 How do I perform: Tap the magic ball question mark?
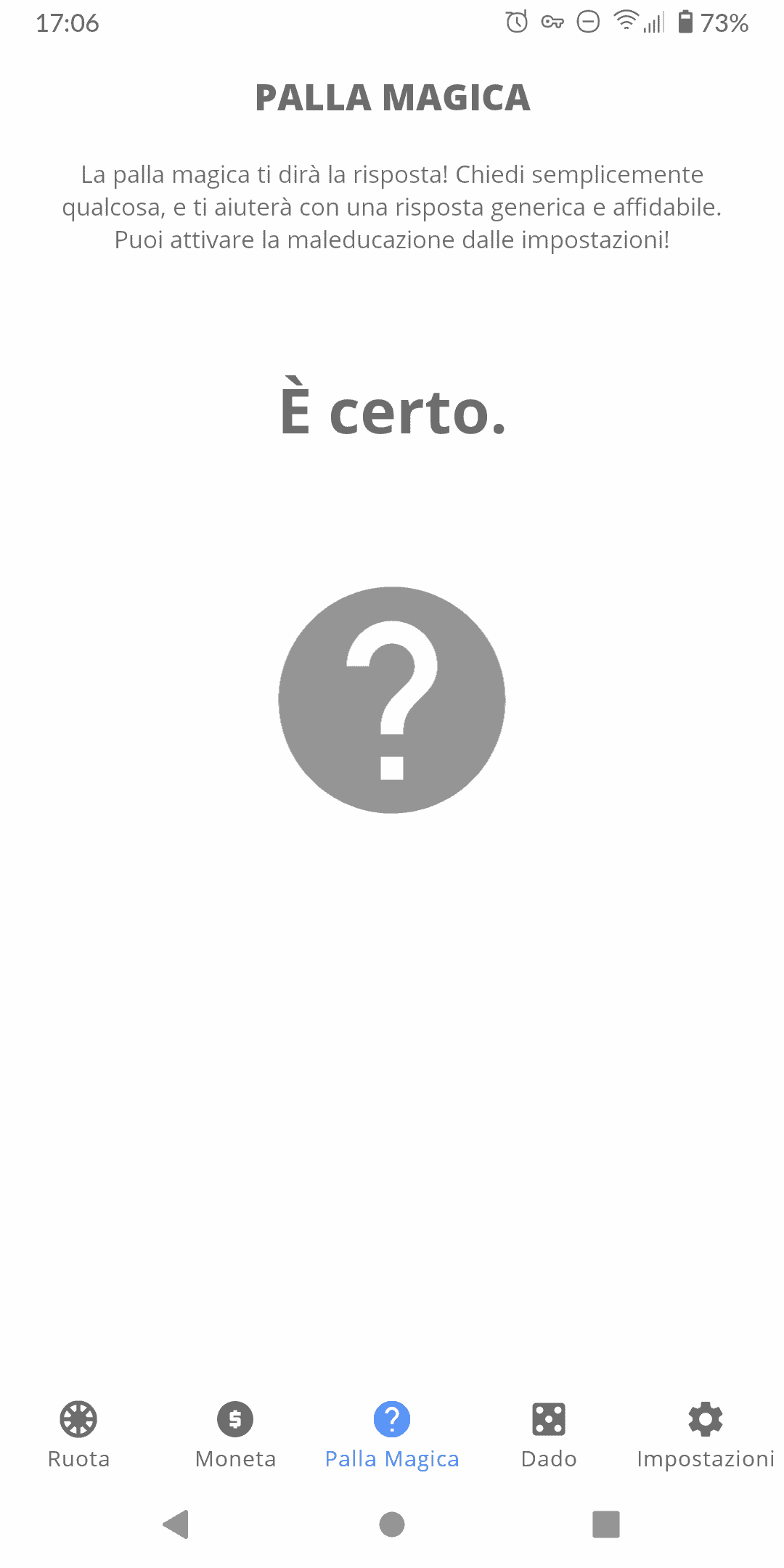point(392,700)
